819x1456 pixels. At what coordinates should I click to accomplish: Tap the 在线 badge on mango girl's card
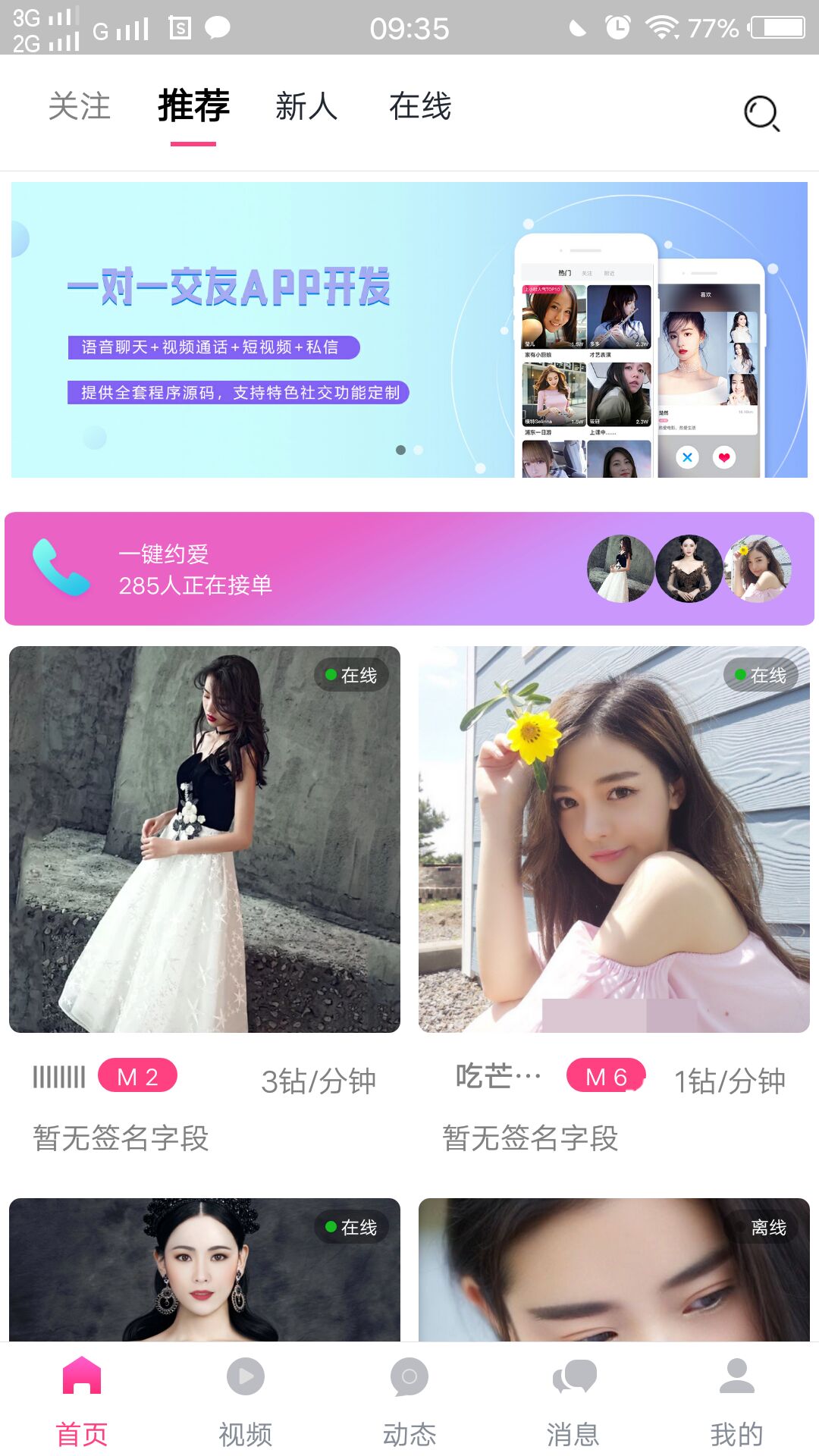coord(763,675)
